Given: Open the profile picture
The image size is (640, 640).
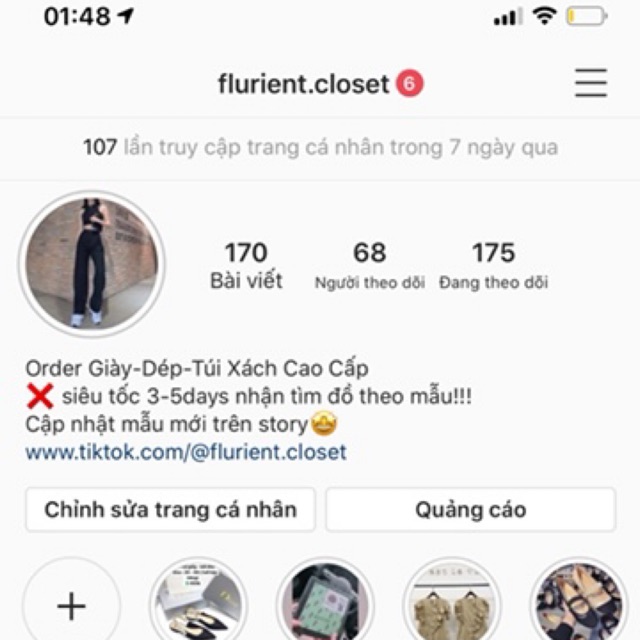Looking at the screenshot, I should (92, 263).
